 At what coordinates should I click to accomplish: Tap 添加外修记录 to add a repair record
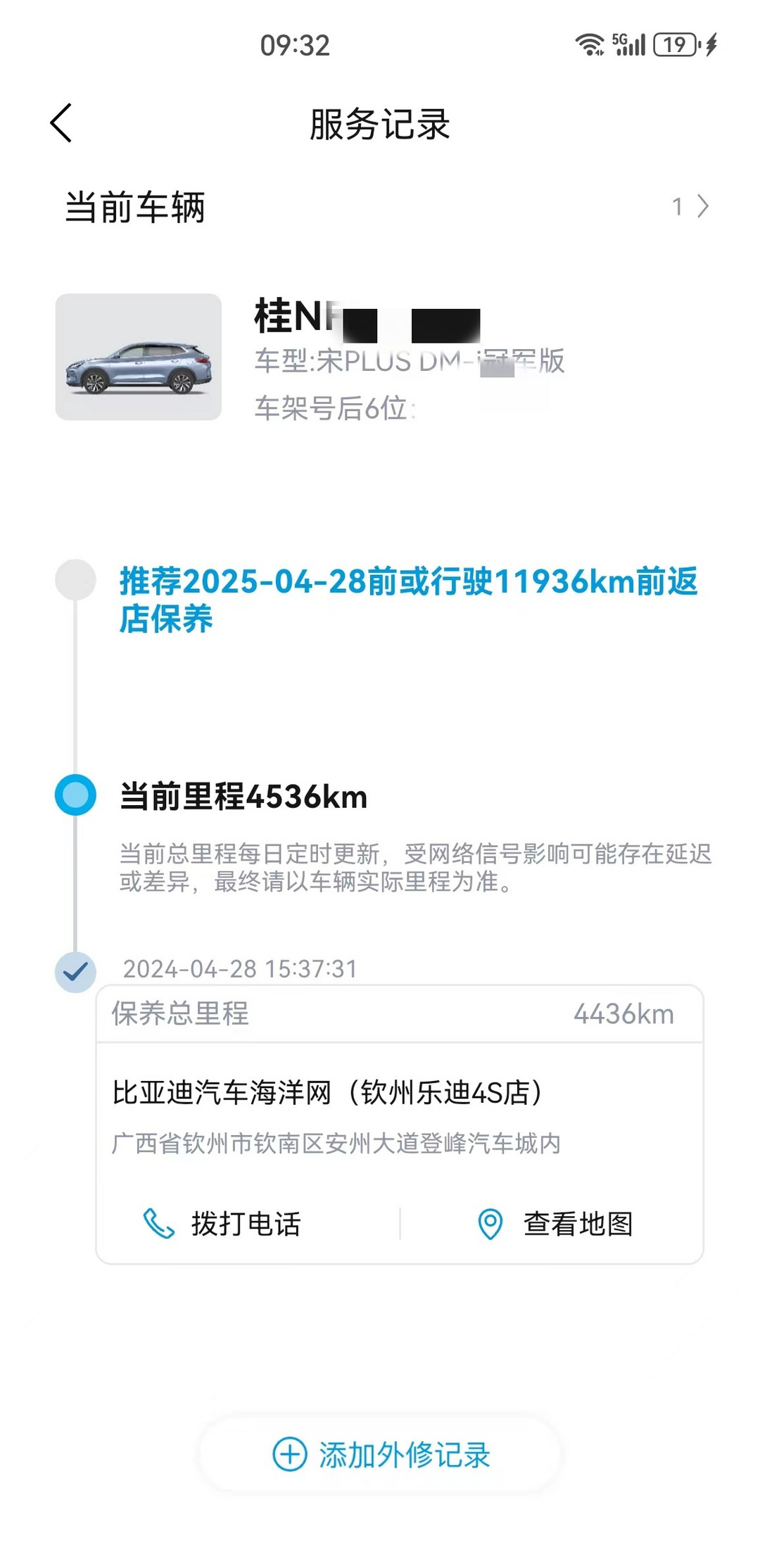[381, 1455]
